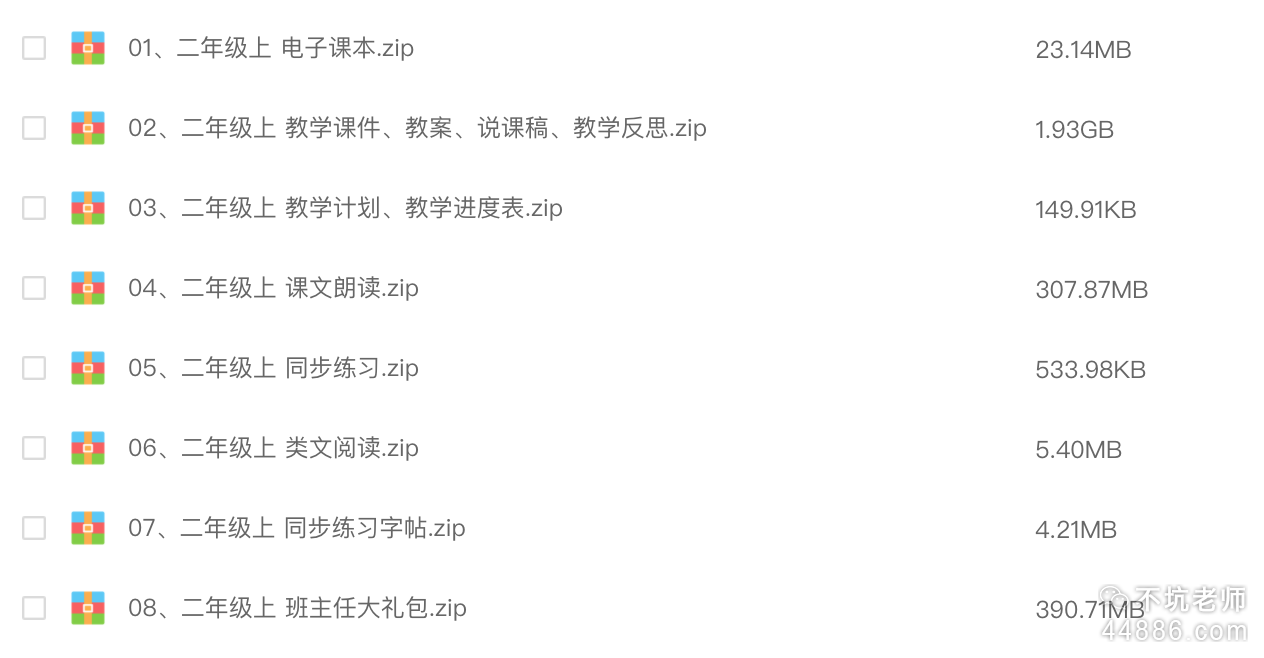Mark checkbox for 05 同步练习.zip
1264x658 pixels.
pos(34,368)
